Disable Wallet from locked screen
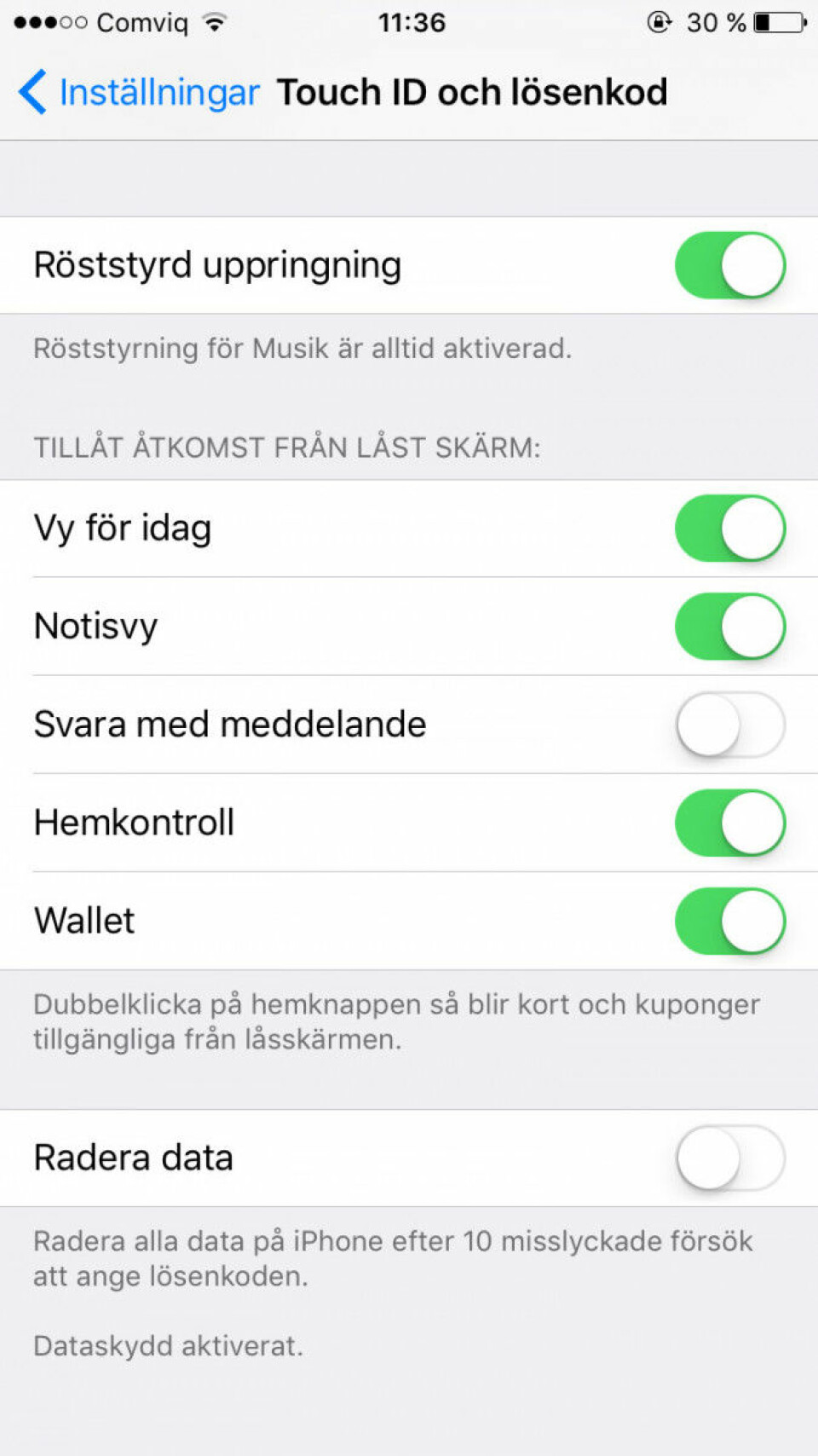Screen dimensions: 818x1456 [729, 921]
